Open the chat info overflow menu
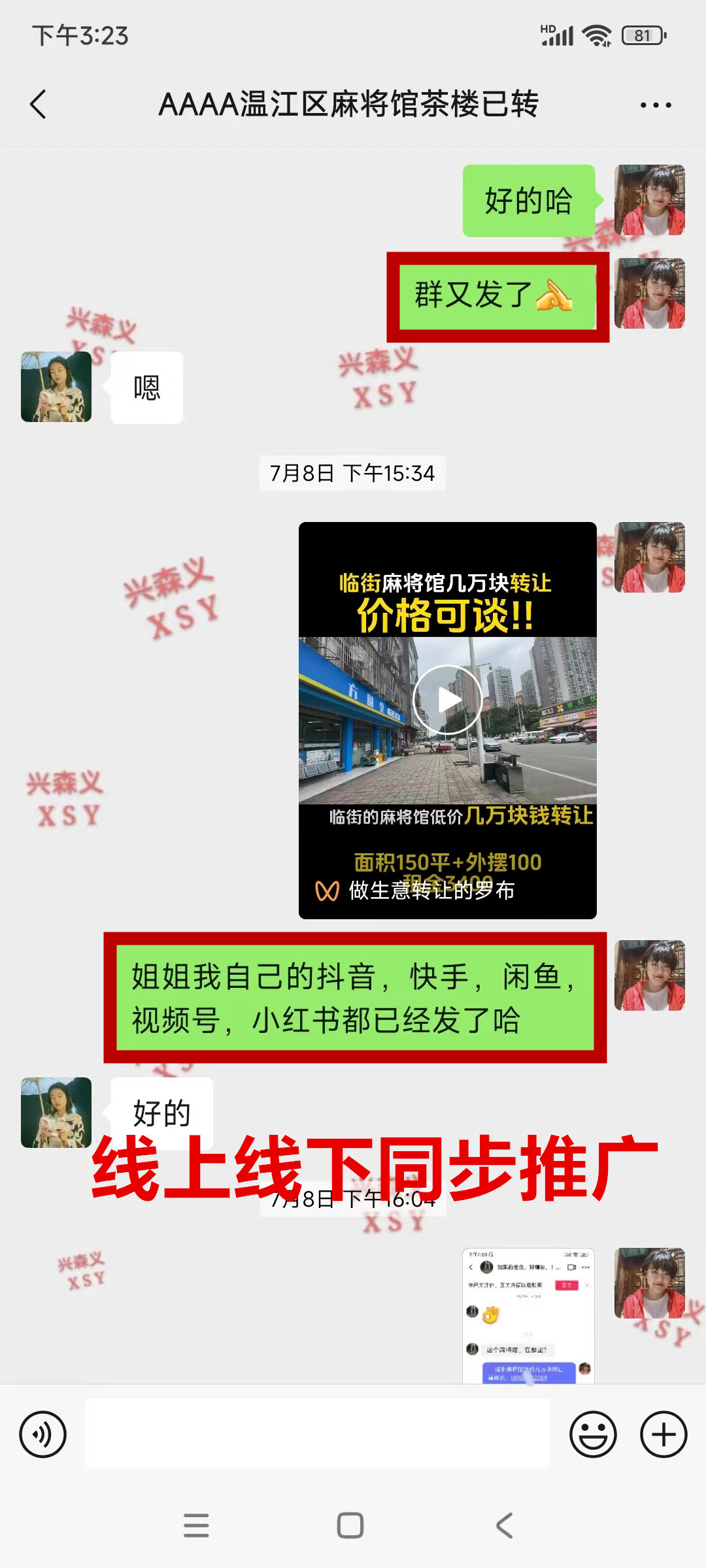 tap(655, 105)
